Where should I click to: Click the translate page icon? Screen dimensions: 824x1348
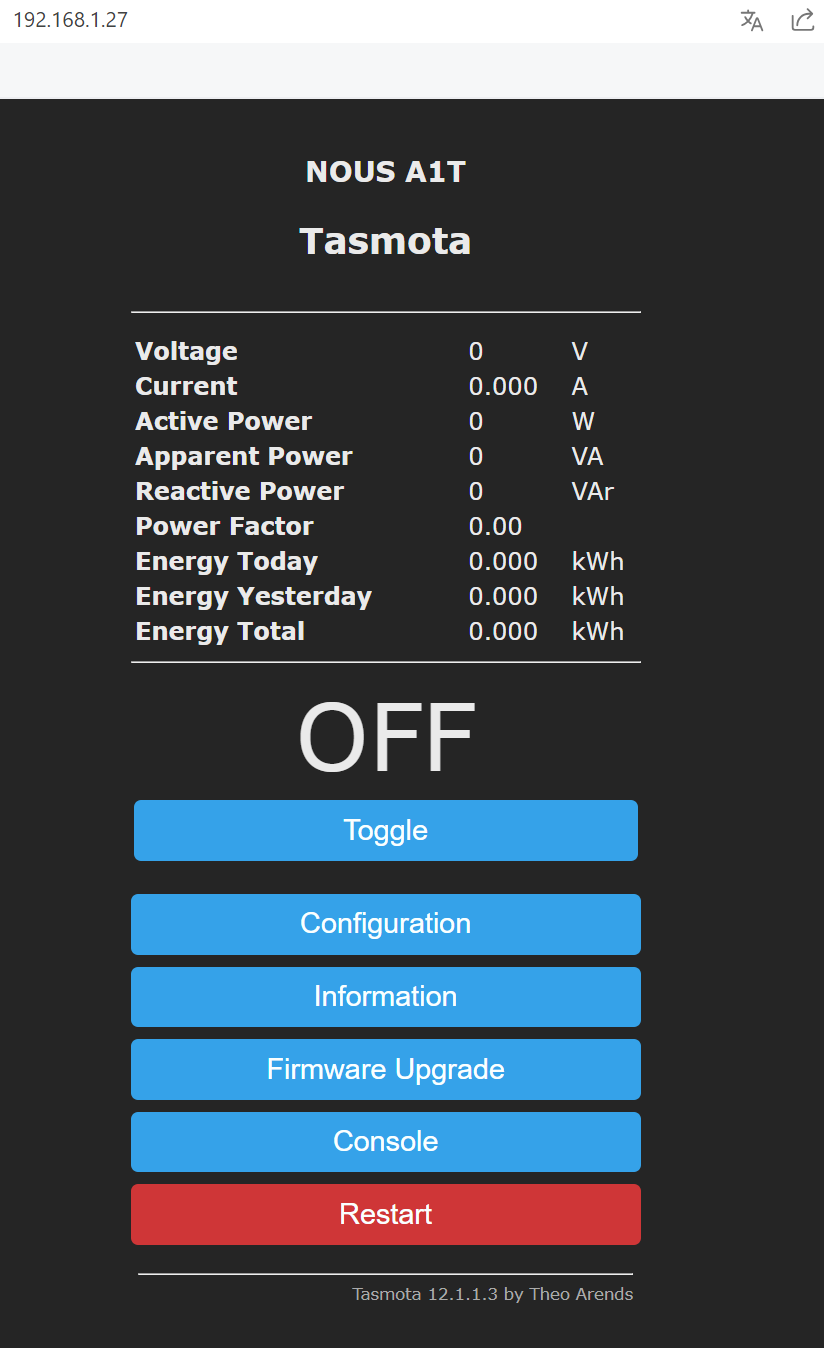(x=751, y=20)
